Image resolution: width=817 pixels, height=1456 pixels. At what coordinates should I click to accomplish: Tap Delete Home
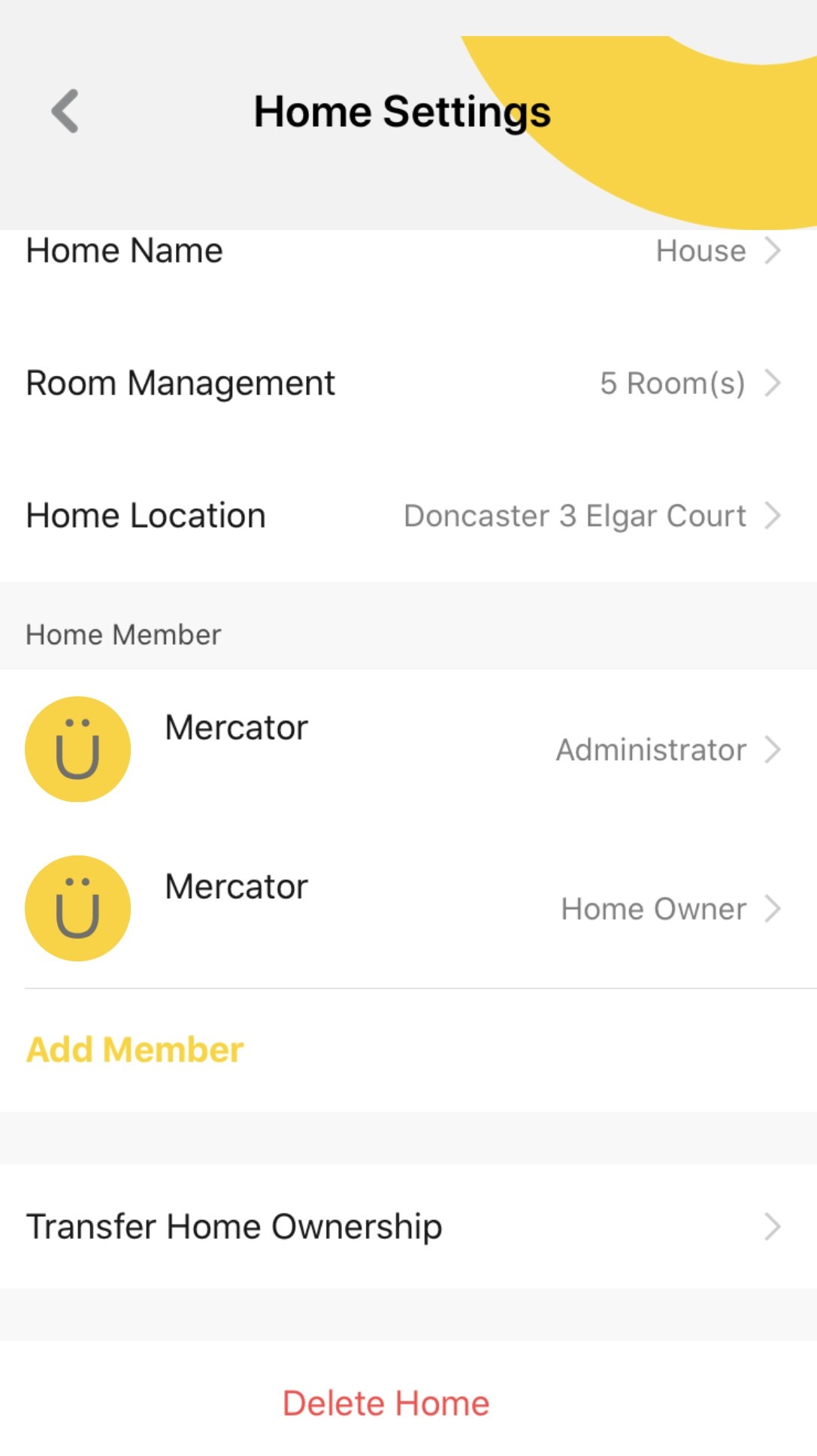pyautogui.click(x=386, y=1403)
